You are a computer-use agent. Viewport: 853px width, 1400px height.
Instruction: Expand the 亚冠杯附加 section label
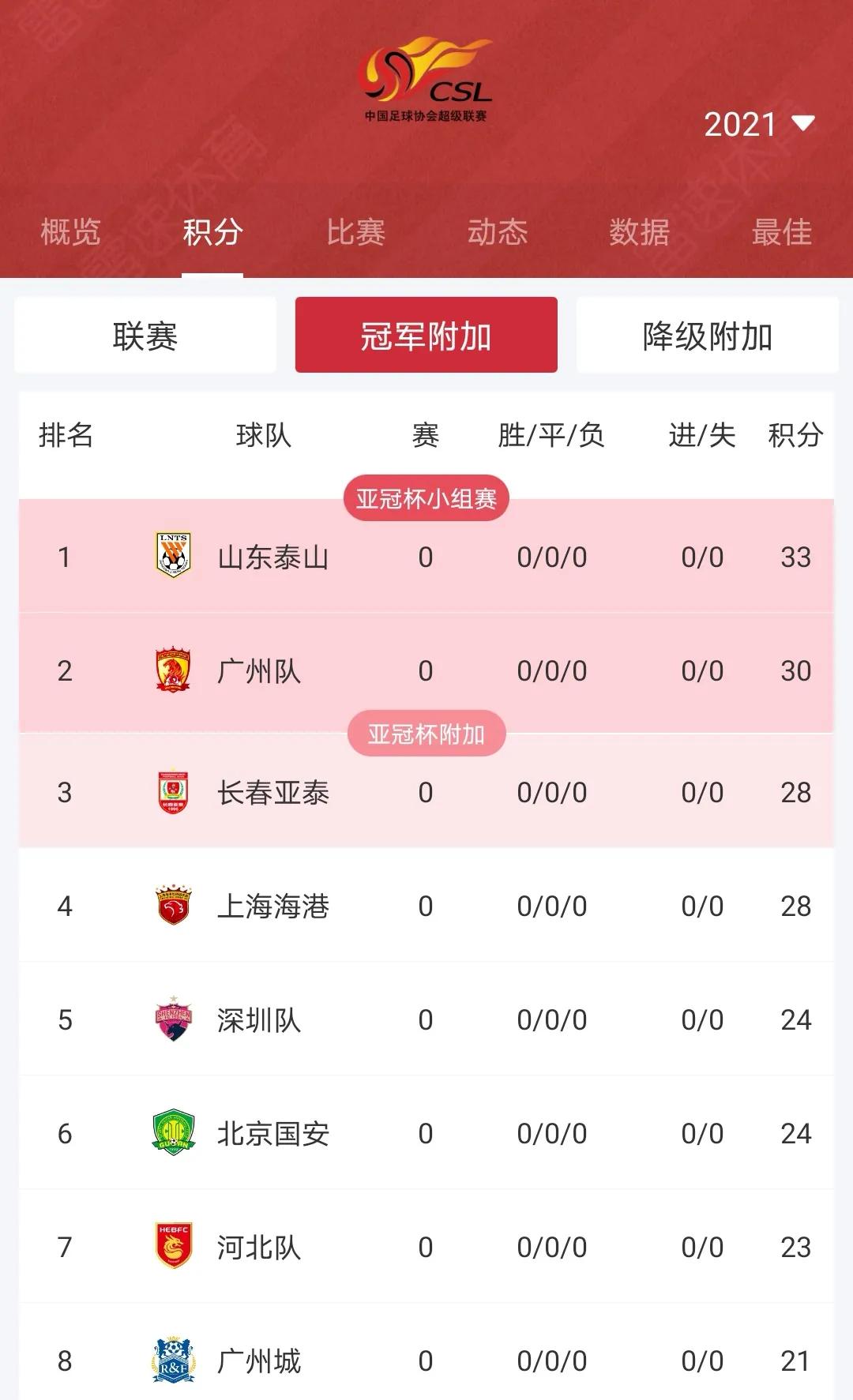coord(426,733)
